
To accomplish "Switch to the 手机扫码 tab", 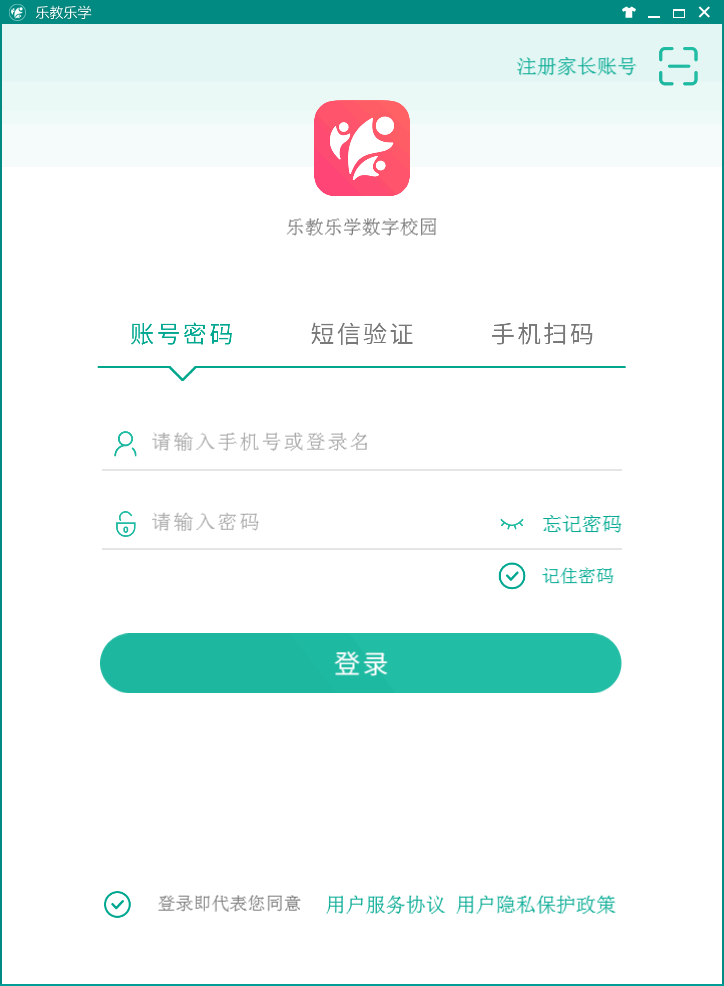I will click(543, 335).
